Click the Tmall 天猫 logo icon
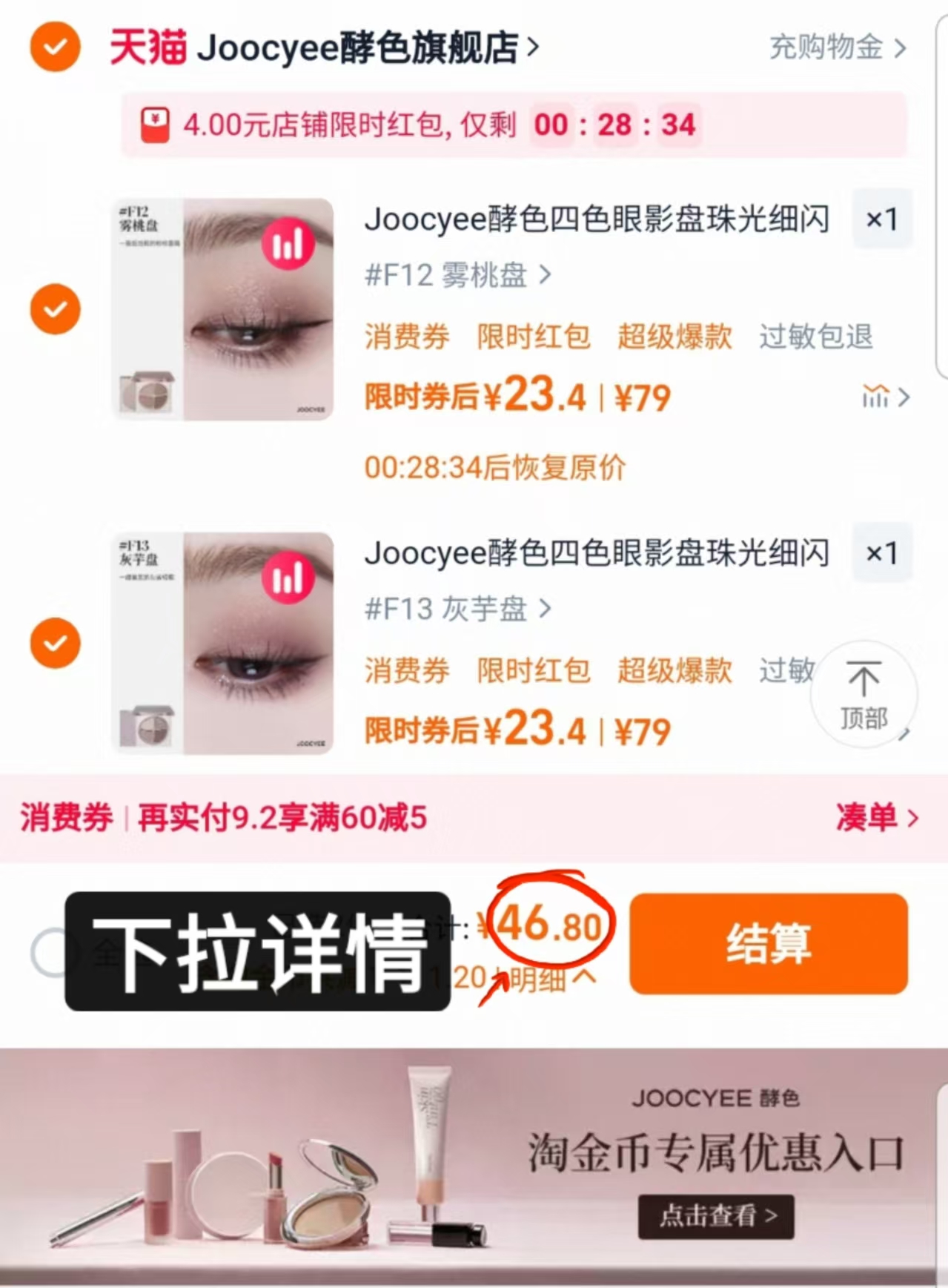This screenshot has height=1288, width=948. [x=147, y=47]
